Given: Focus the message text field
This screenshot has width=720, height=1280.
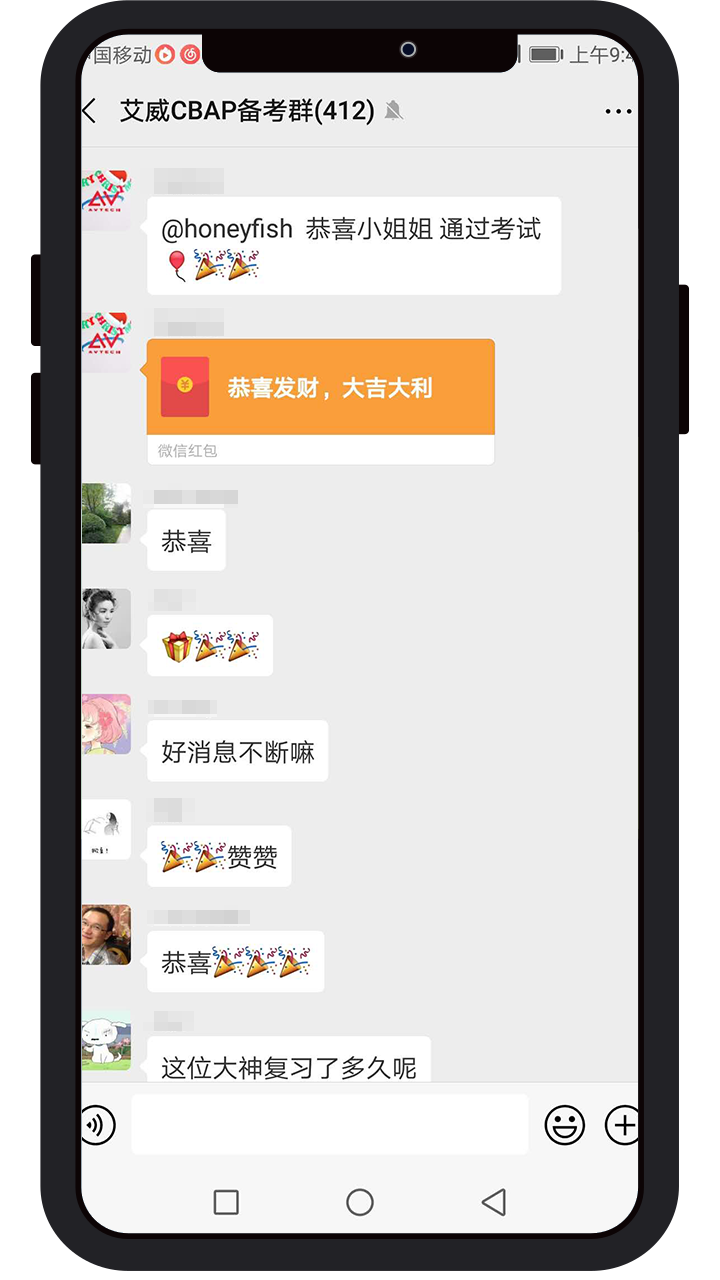Looking at the screenshot, I should (x=330, y=1125).
